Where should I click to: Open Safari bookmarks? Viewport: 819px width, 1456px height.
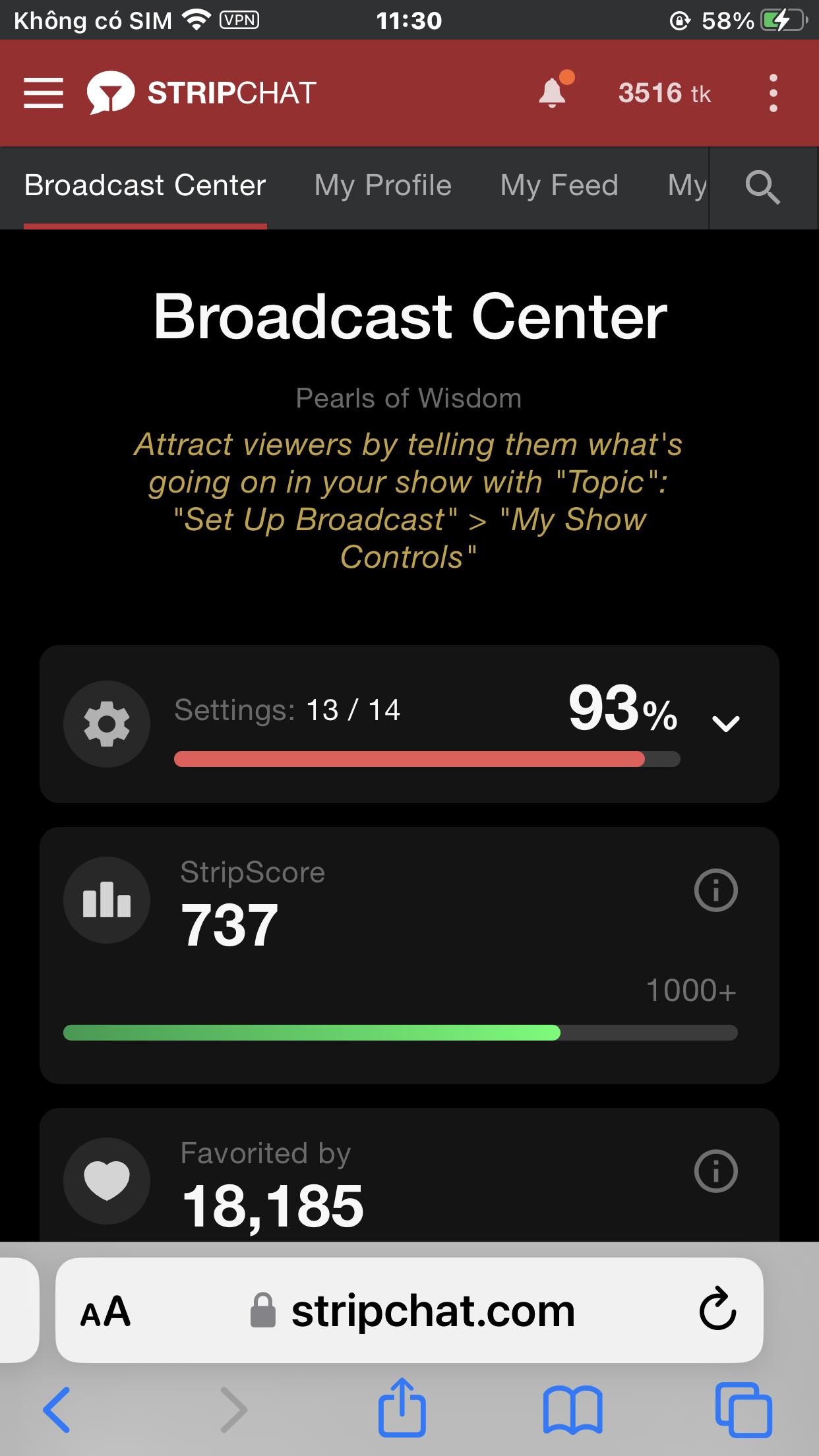click(x=572, y=1410)
